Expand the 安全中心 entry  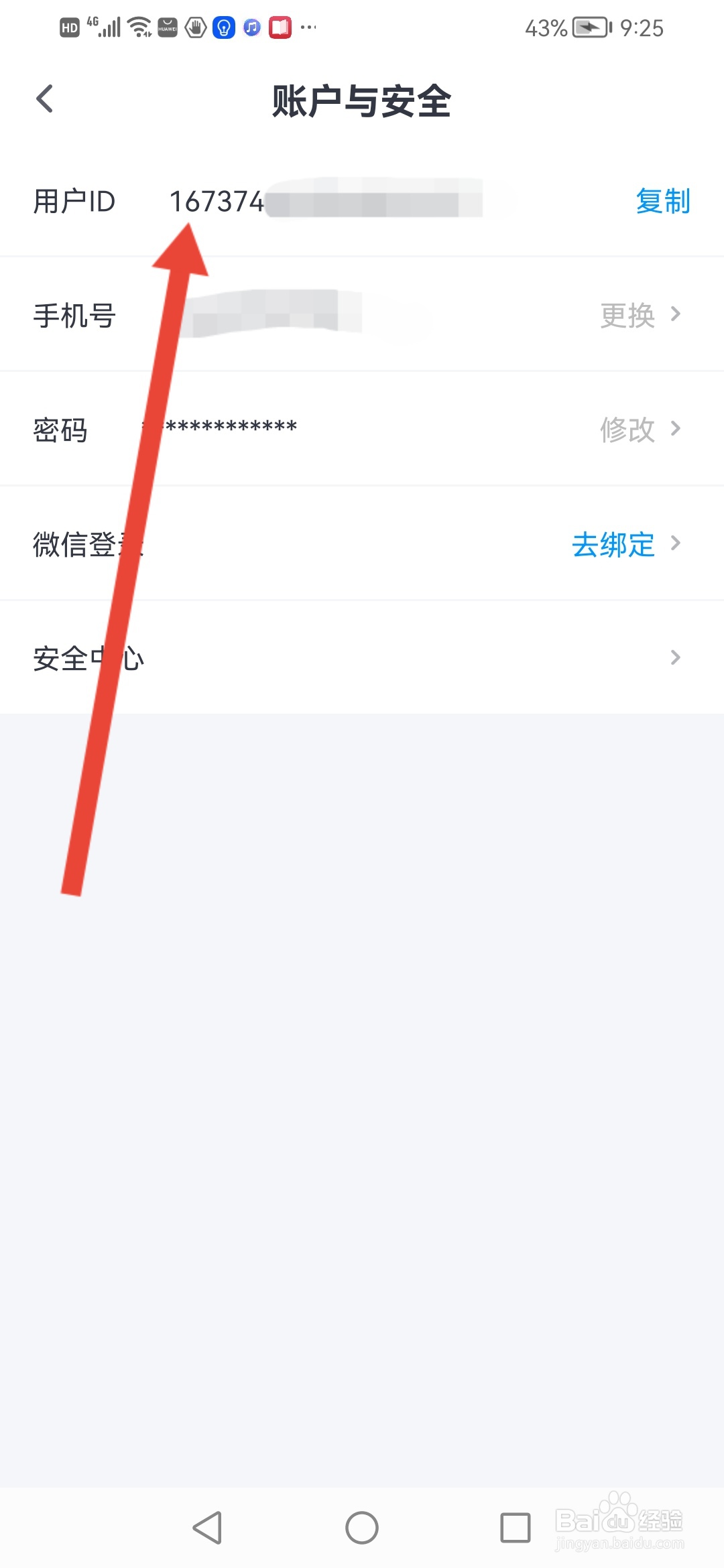pyautogui.click(x=676, y=657)
